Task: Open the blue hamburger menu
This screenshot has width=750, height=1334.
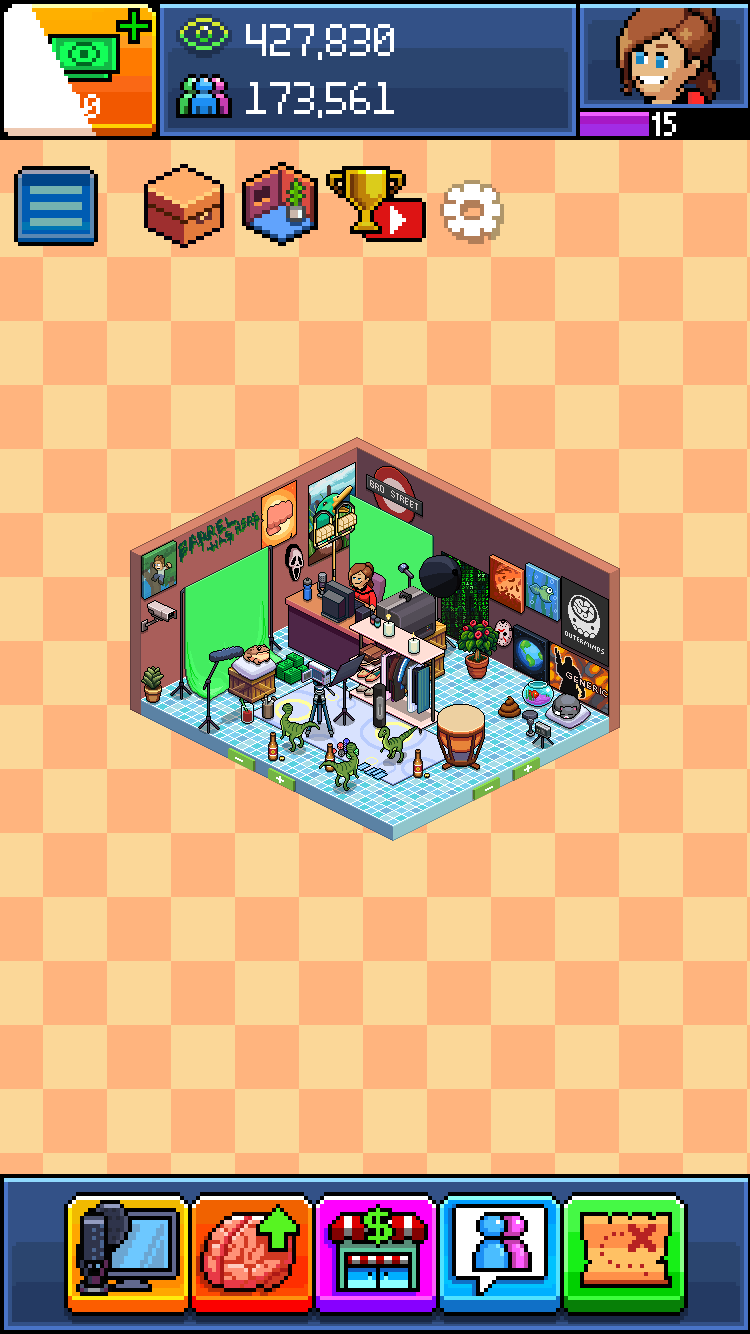Action: click(56, 206)
